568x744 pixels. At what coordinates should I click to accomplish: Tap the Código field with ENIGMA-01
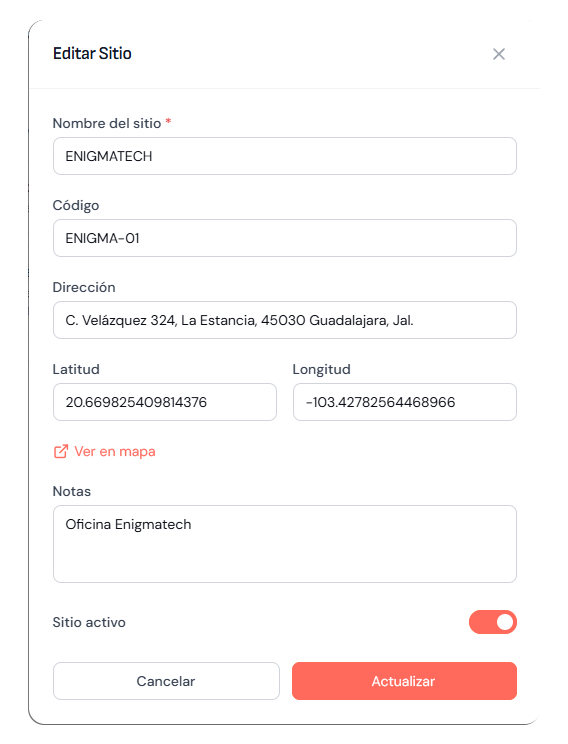tap(285, 238)
